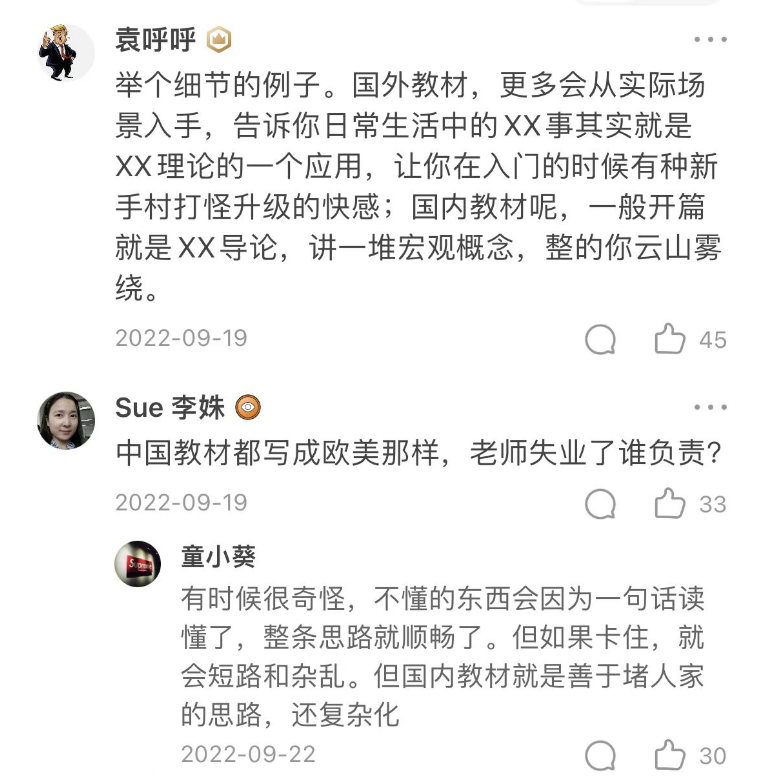
Task: Like 童小葵's reply
Action: [x=670, y=755]
